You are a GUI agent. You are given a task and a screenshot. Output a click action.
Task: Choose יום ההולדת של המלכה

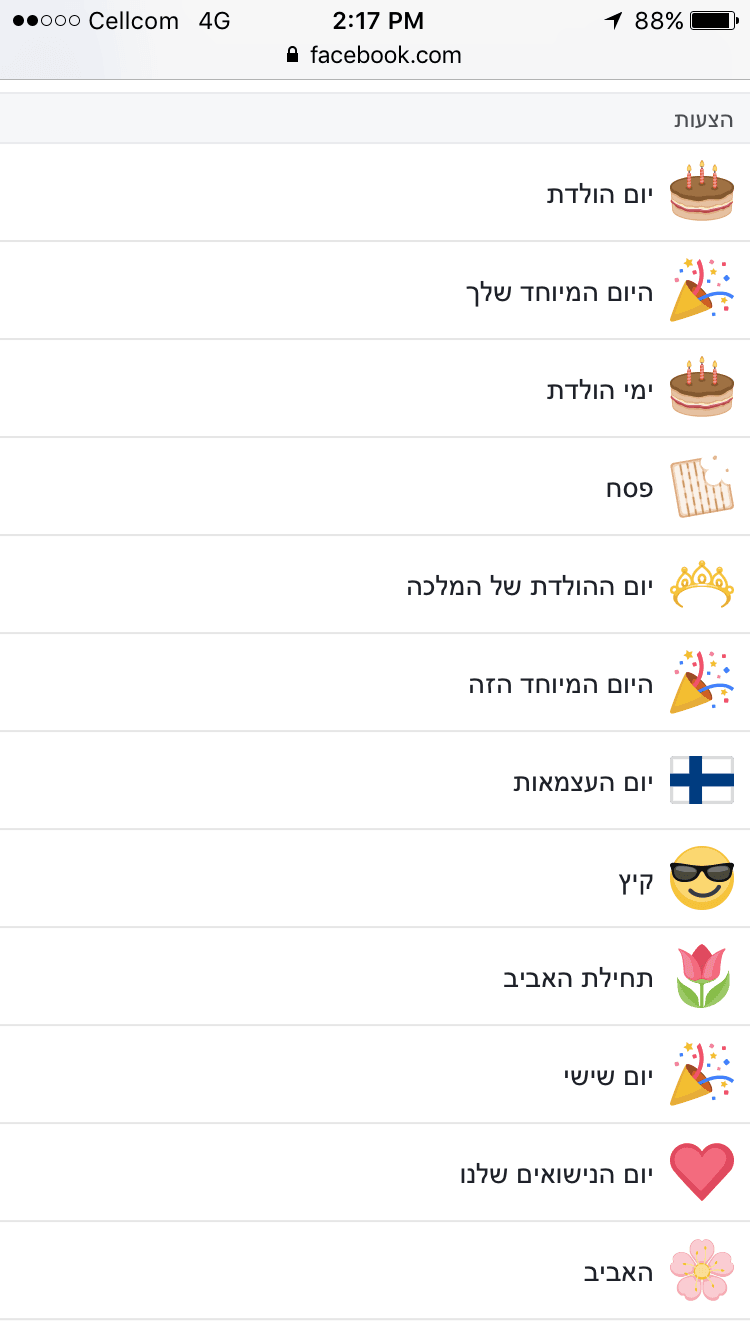(375, 584)
